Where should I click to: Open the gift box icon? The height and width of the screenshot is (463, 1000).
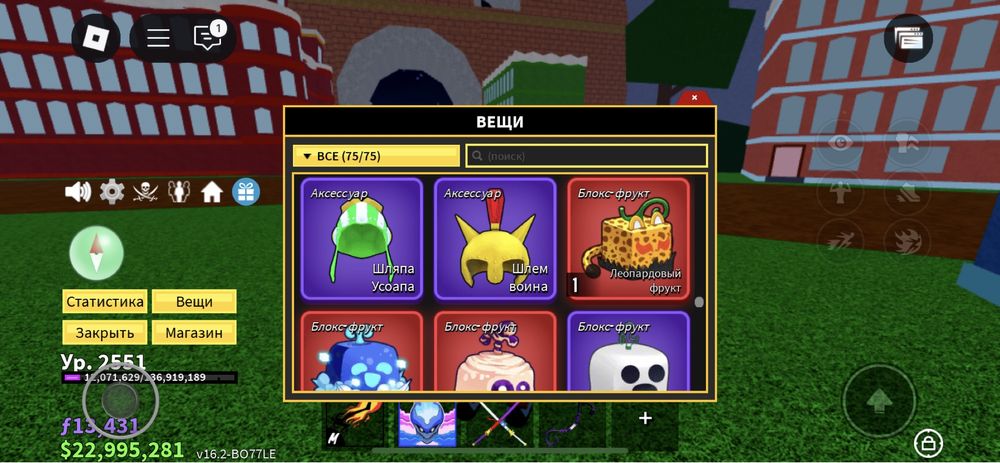(246, 191)
